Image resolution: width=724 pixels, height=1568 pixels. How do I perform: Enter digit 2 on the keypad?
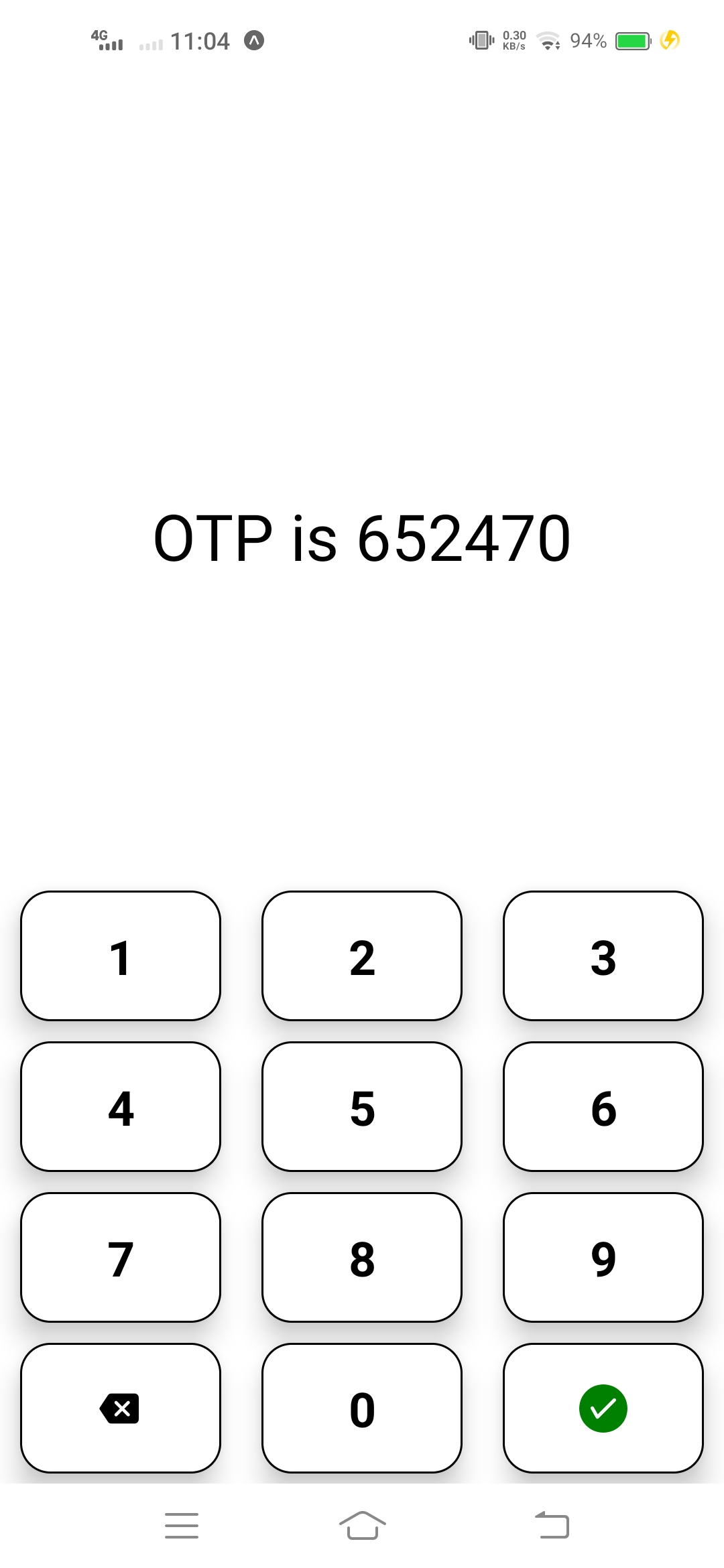tap(362, 956)
